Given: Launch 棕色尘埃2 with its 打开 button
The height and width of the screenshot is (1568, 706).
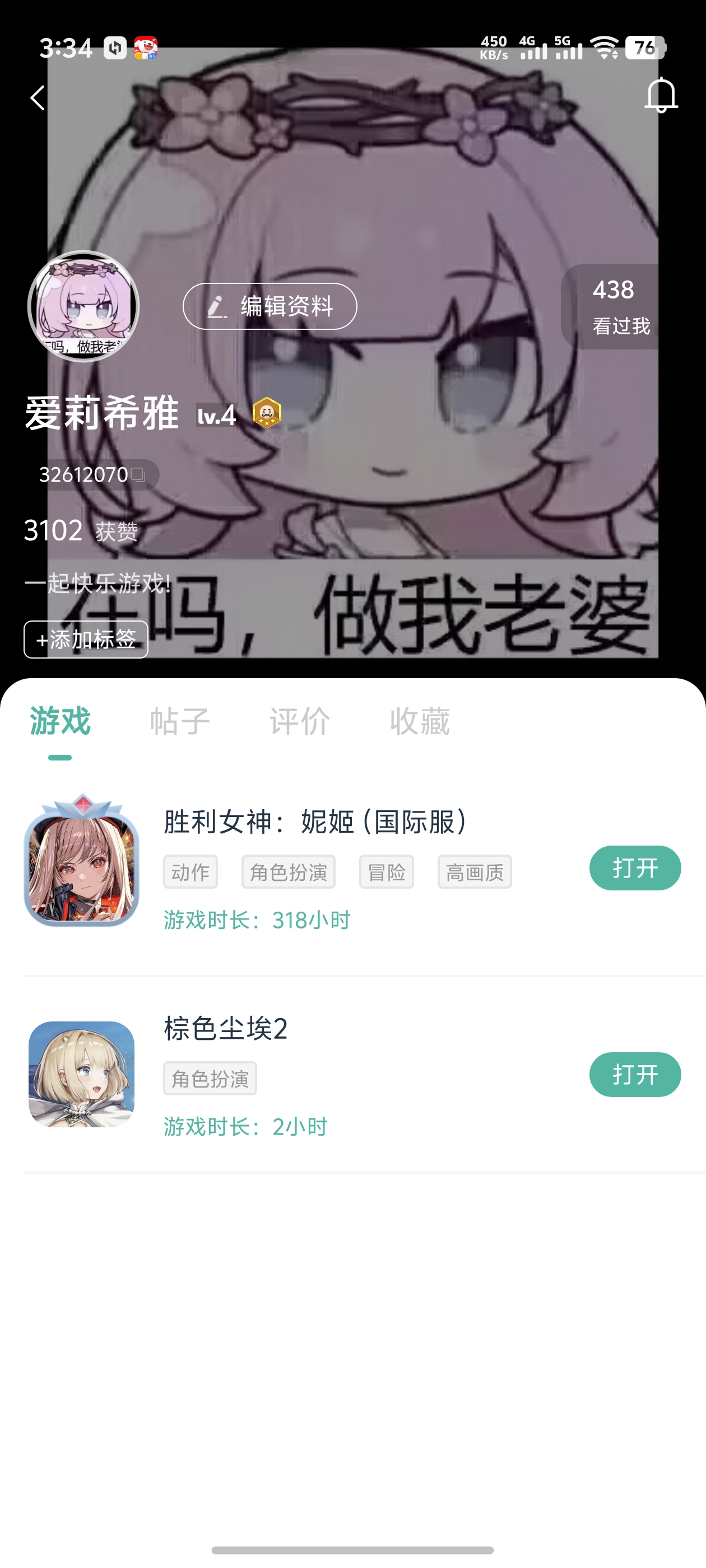Looking at the screenshot, I should coord(635,1074).
